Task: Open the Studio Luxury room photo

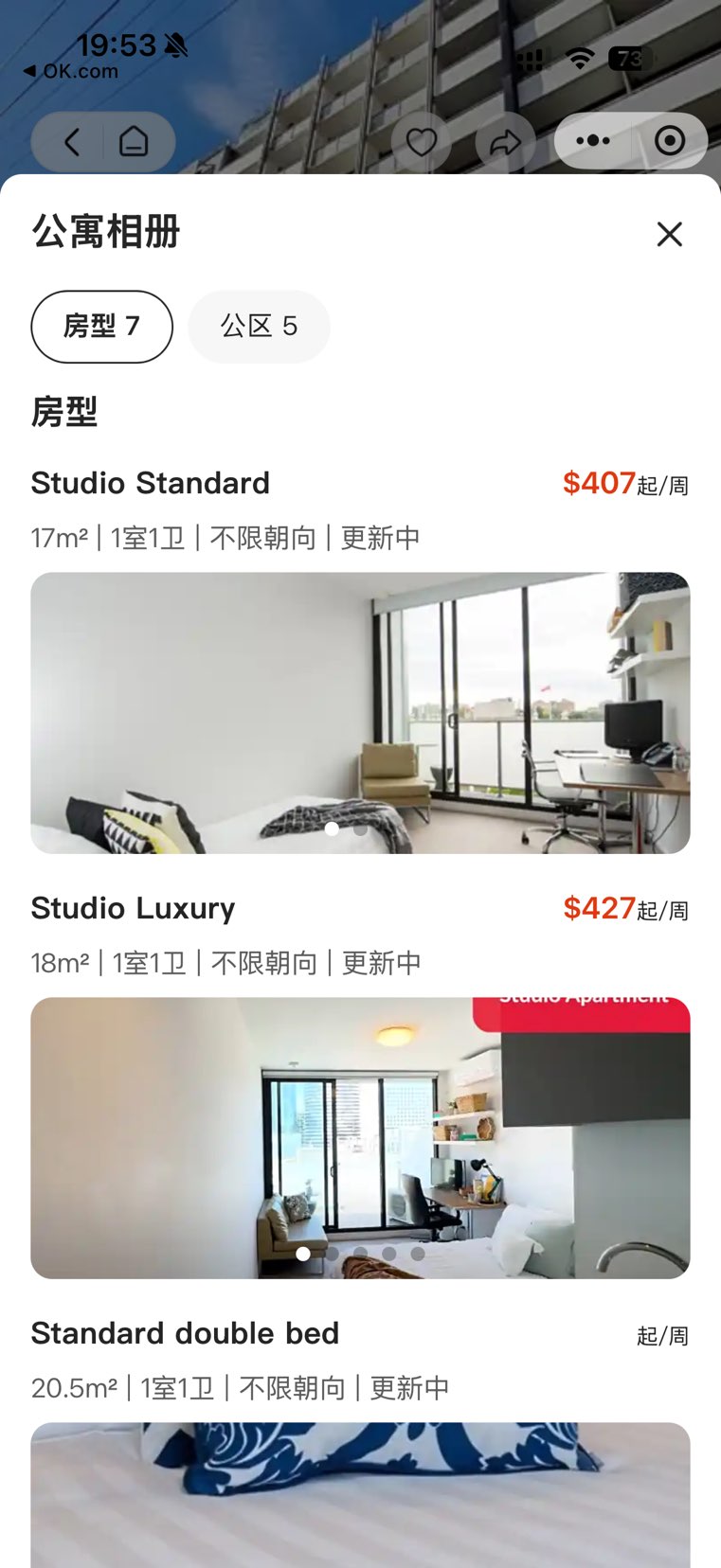Action: pos(360,1137)
